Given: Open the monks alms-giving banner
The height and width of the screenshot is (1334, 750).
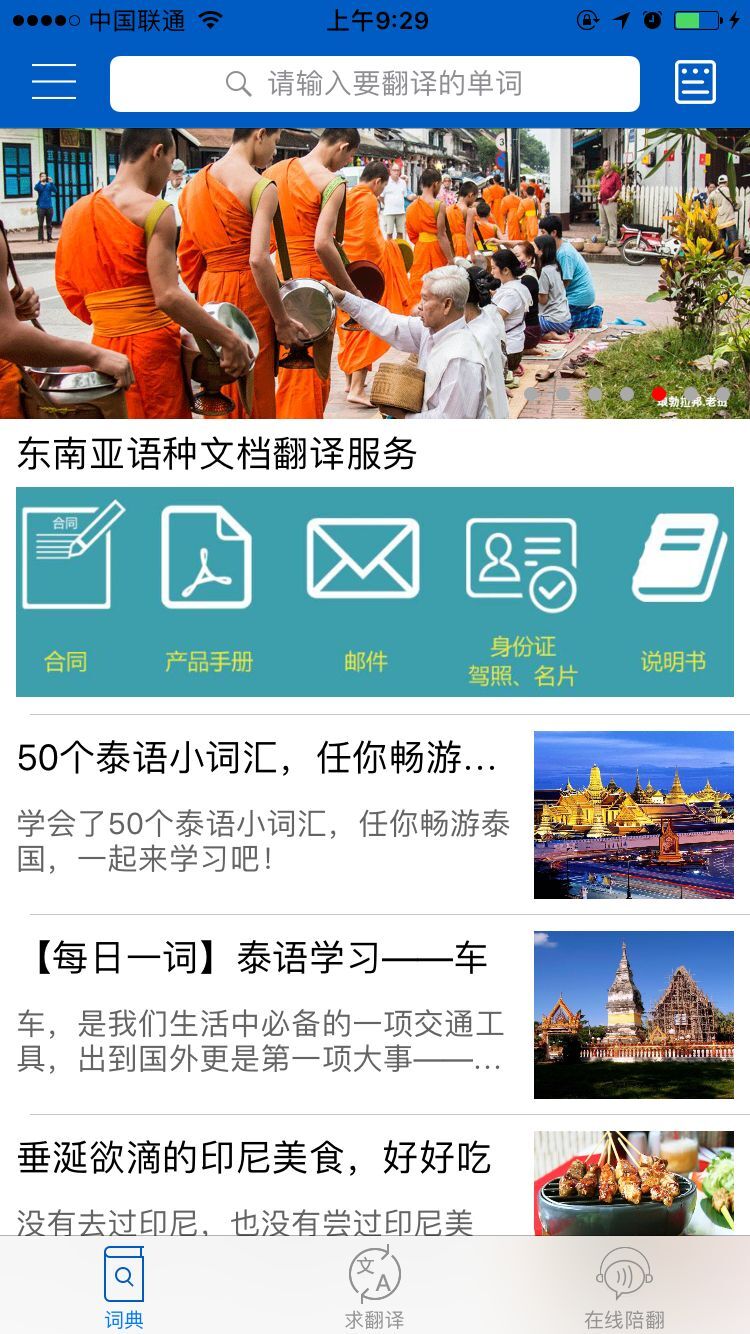Looking at the screenshot, I should coord(375,273).
